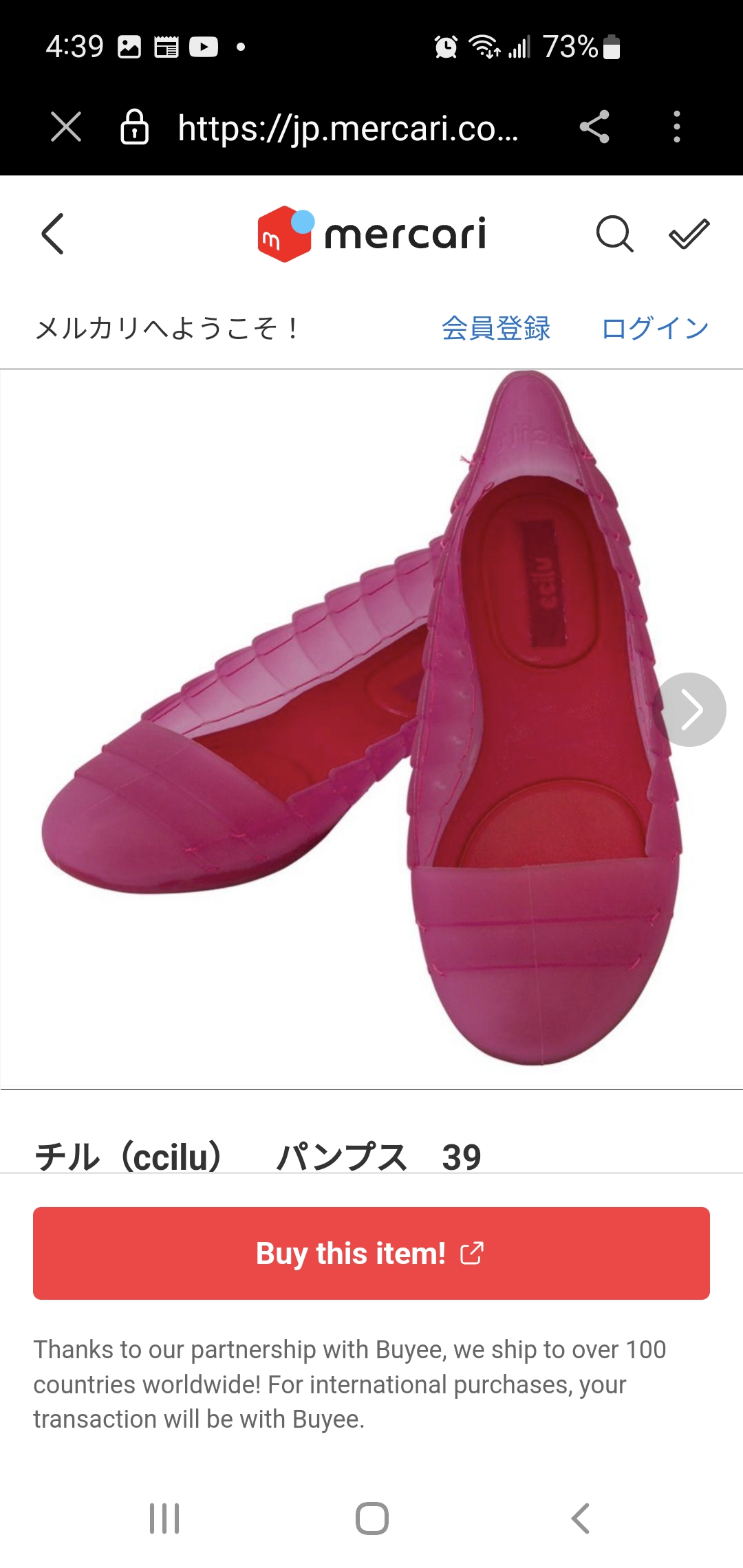Open 会員登録 sign-up link
743x1568 pixels.
coord(496,328)
